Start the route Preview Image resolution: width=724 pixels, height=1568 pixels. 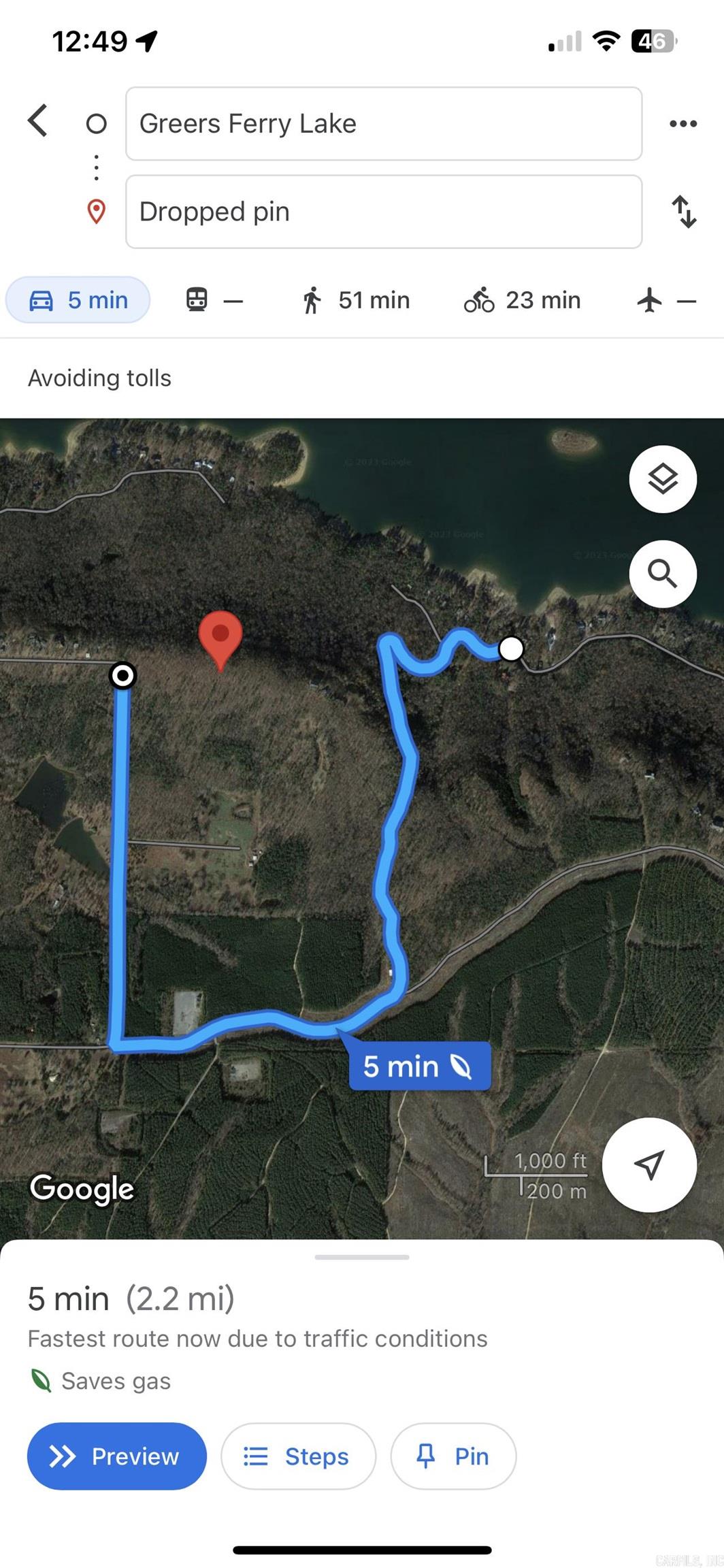click(116, 1456)
